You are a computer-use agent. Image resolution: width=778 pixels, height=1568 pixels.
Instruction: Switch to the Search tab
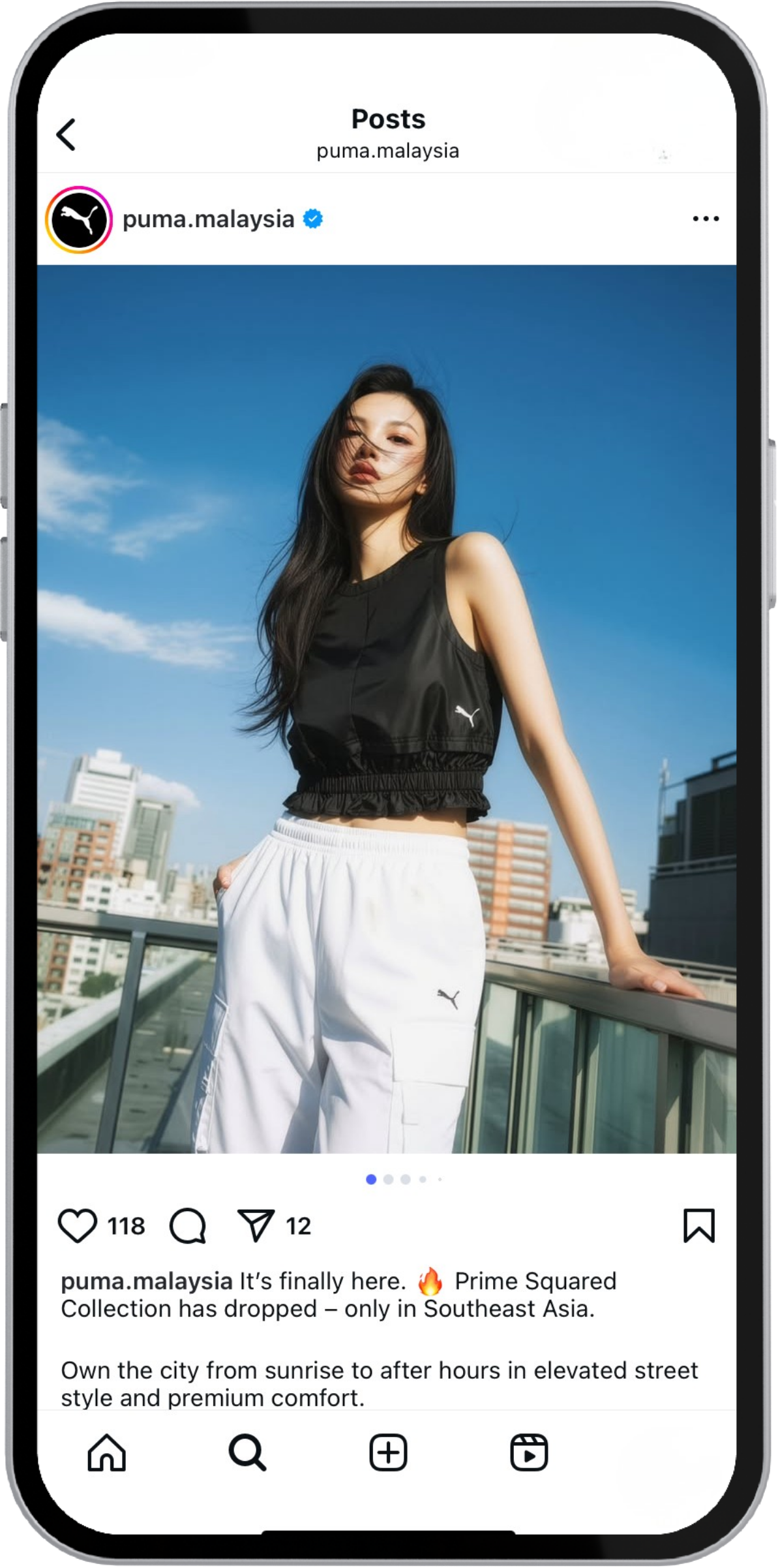click(247, 1453)
